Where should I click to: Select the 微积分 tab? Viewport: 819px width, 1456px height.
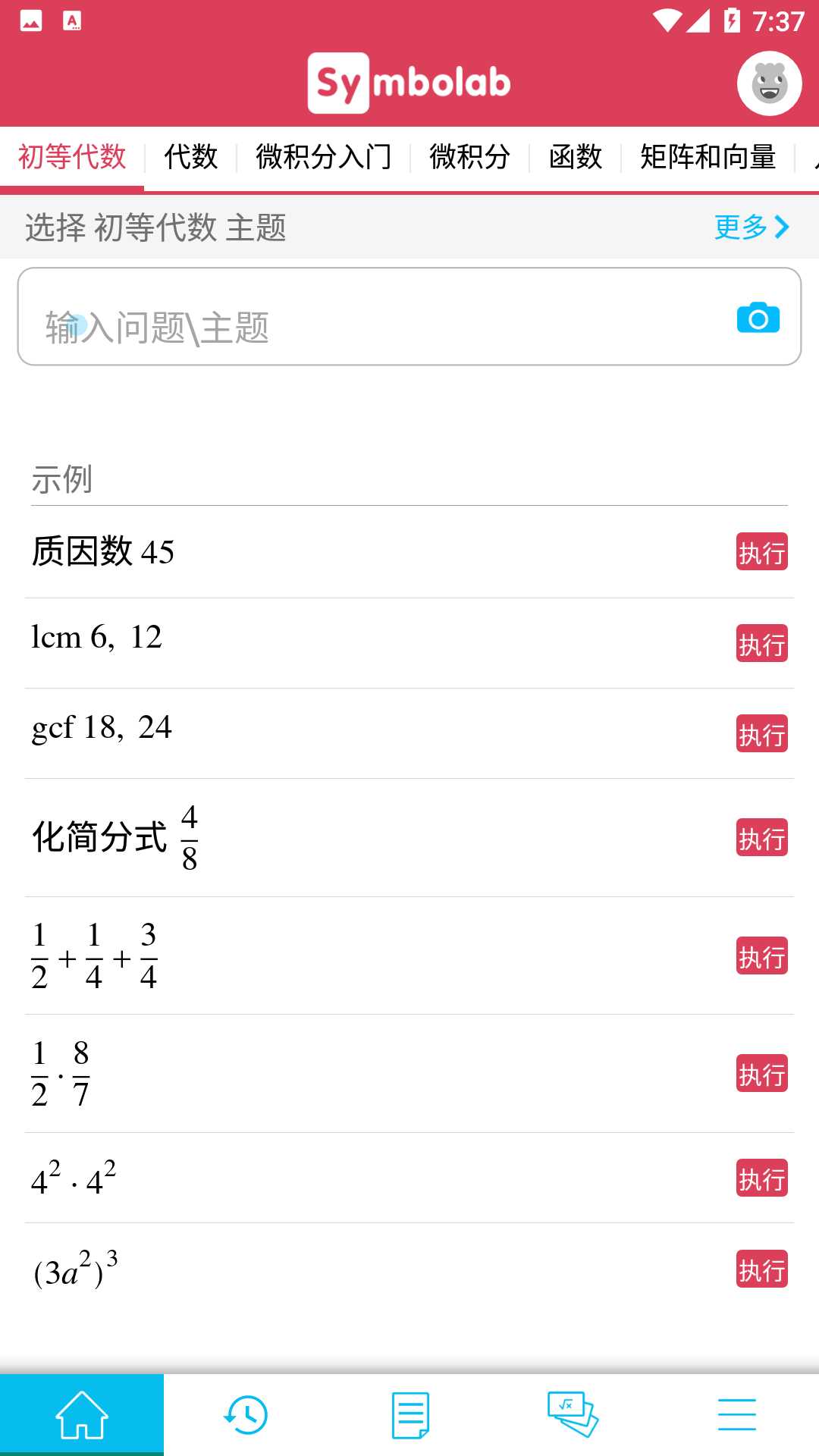(x=469, y=157)
